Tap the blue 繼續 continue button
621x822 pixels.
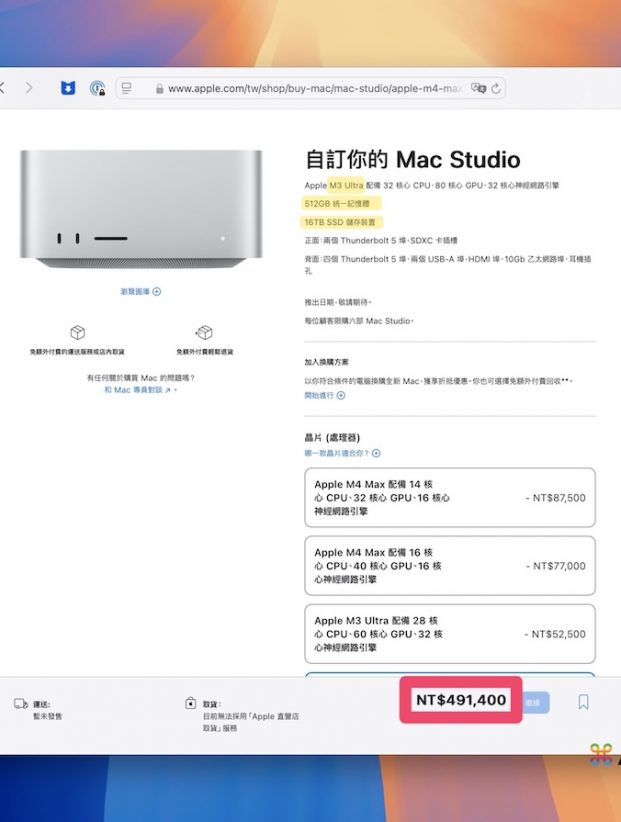point(536,703)
